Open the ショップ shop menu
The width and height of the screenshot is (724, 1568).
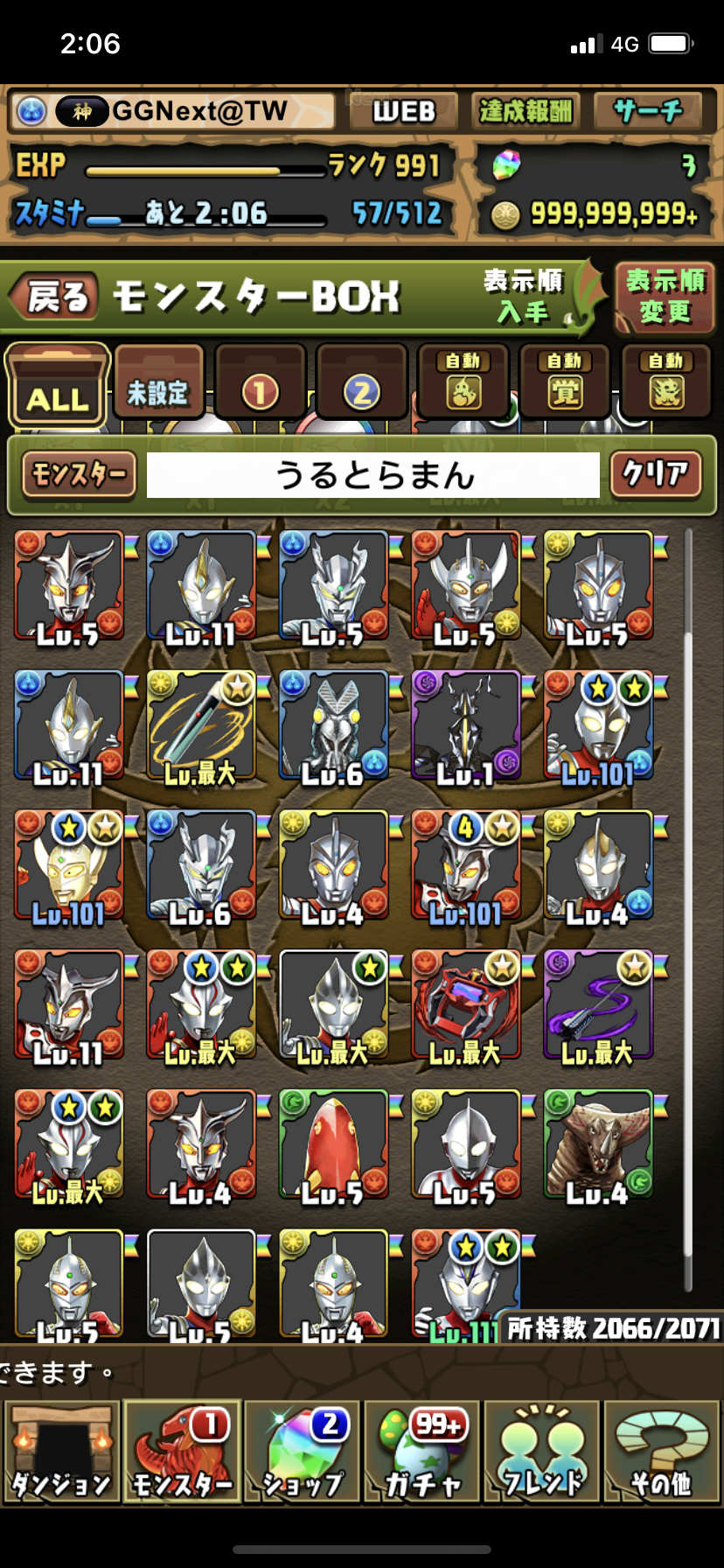click(303, 1452)
